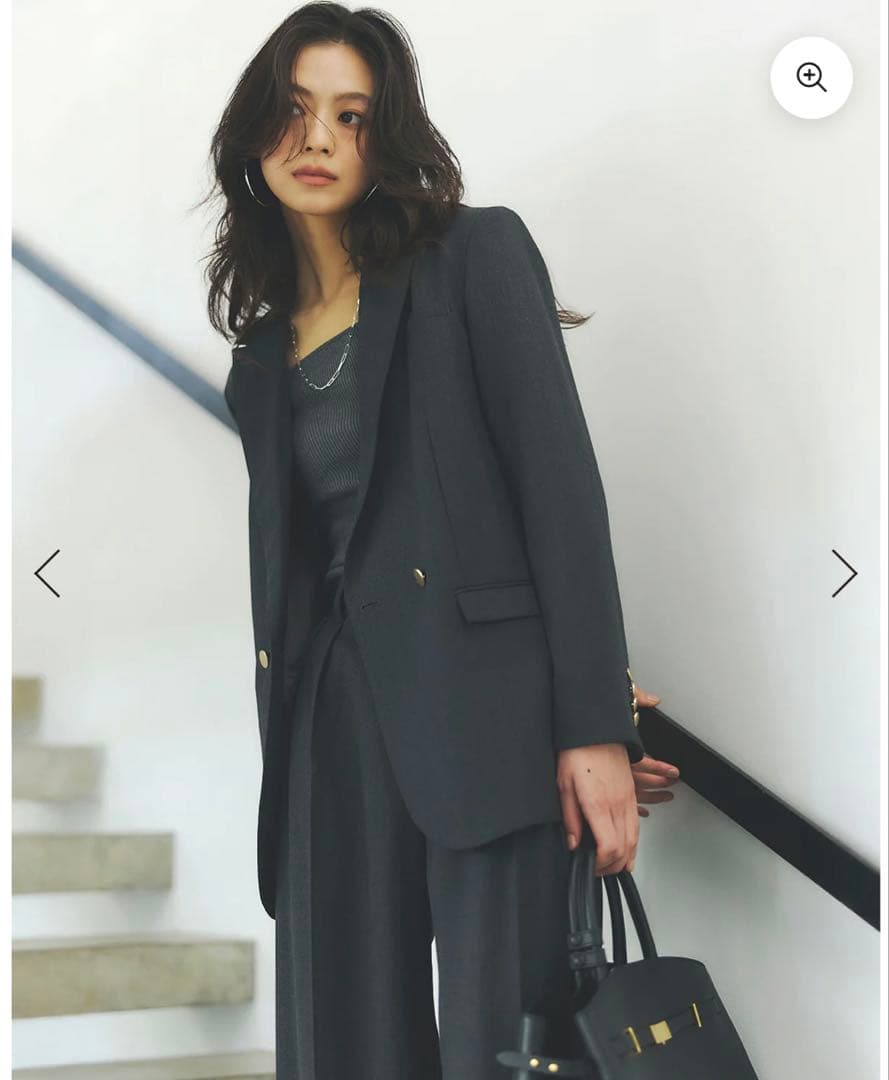Screen dimensions: 889x1080
Task: Zoom into the product photo
Action: point(811,77)
